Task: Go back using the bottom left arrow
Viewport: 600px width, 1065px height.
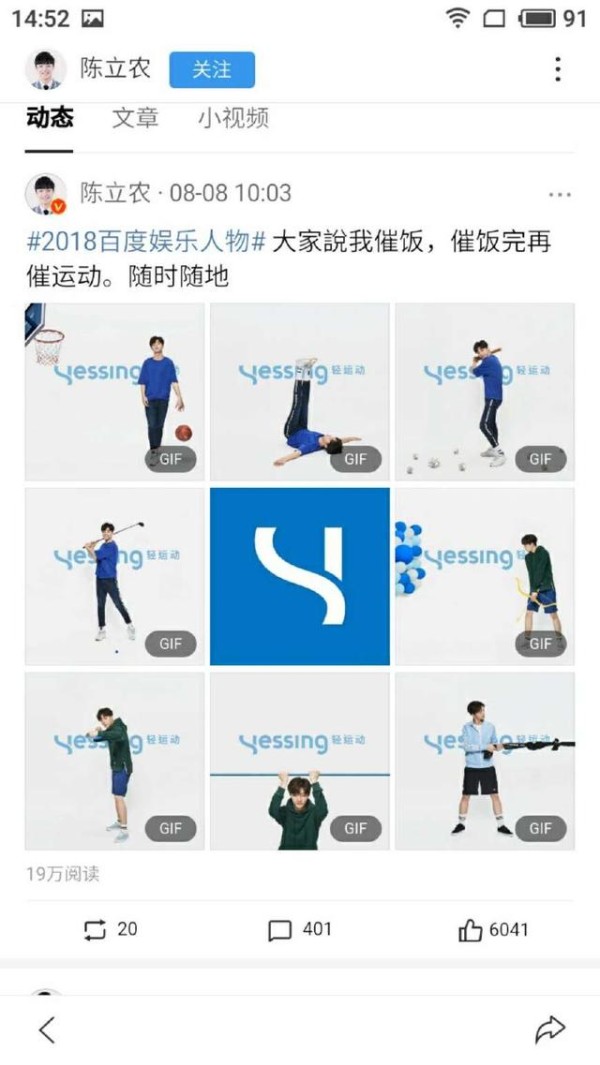Action: 46,1030
